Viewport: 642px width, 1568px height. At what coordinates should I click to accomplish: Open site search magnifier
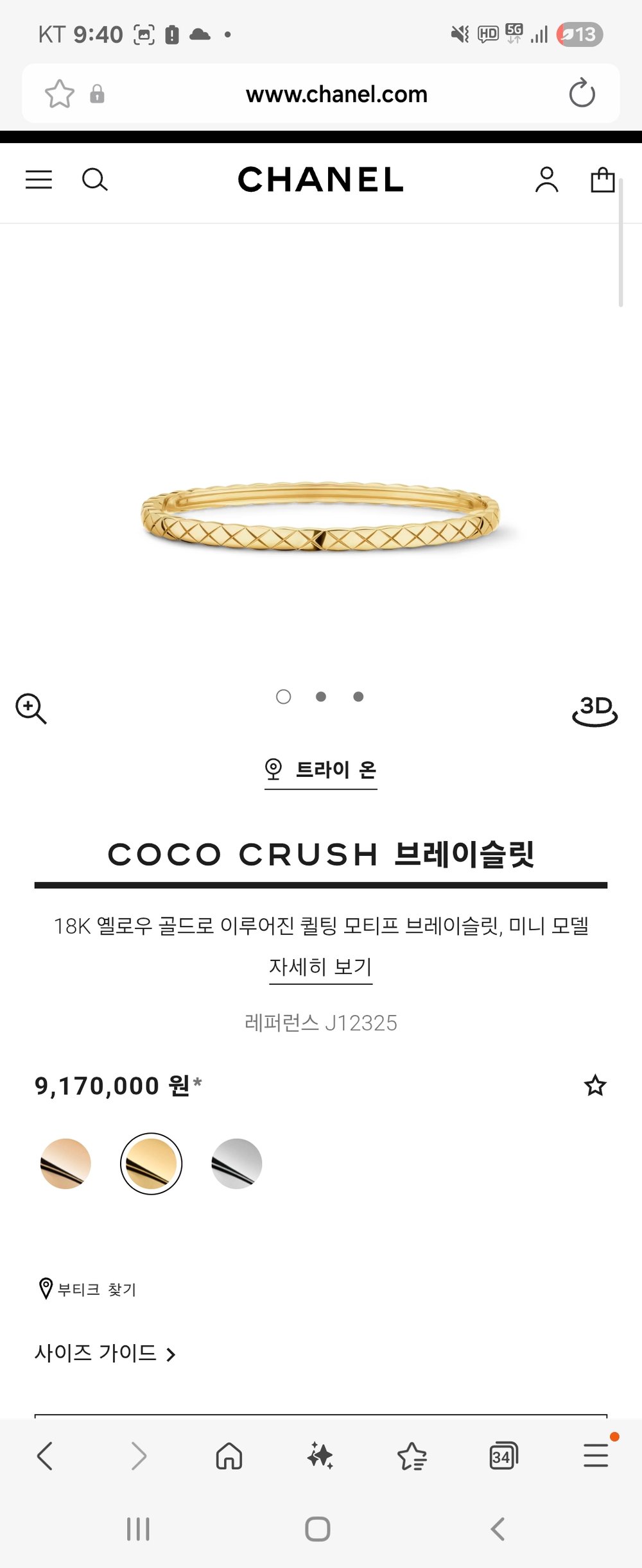point(94,180)
